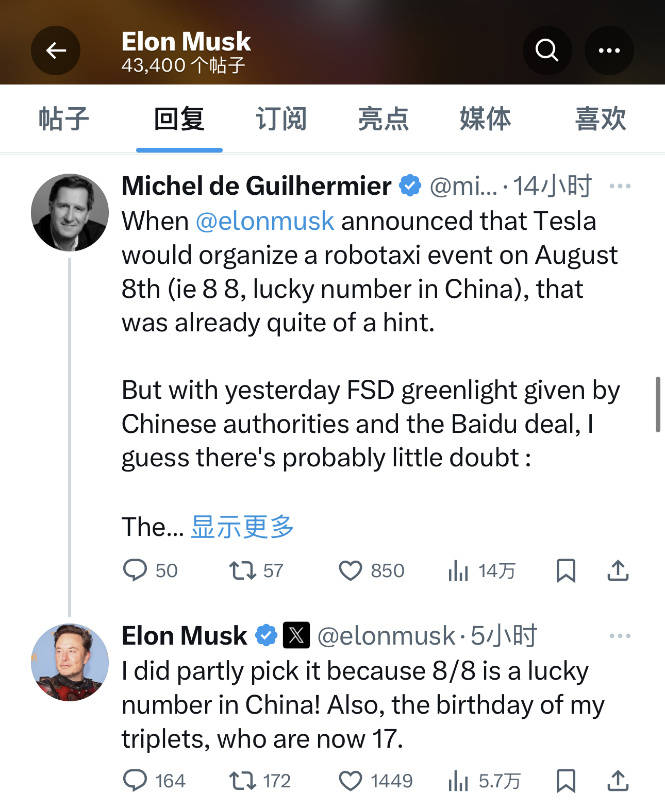The width and height of the screenshot is (665, 809).
Task: Go back using the top arrow
Action: click(x=56, y=50)
